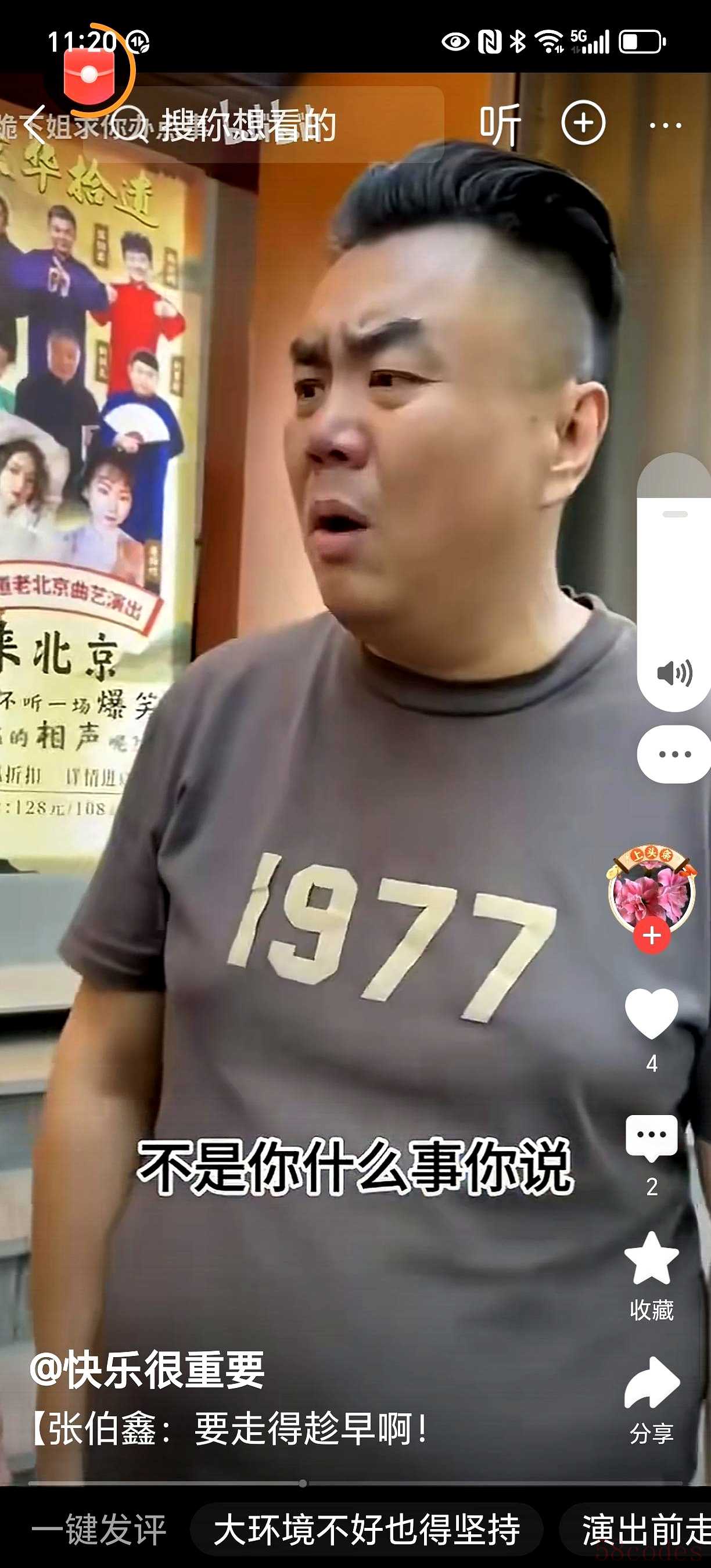Tap the speaker icon on the volume panel
Image resolution: width=711 pixels, height=1568 pixels.
[674, 674]
